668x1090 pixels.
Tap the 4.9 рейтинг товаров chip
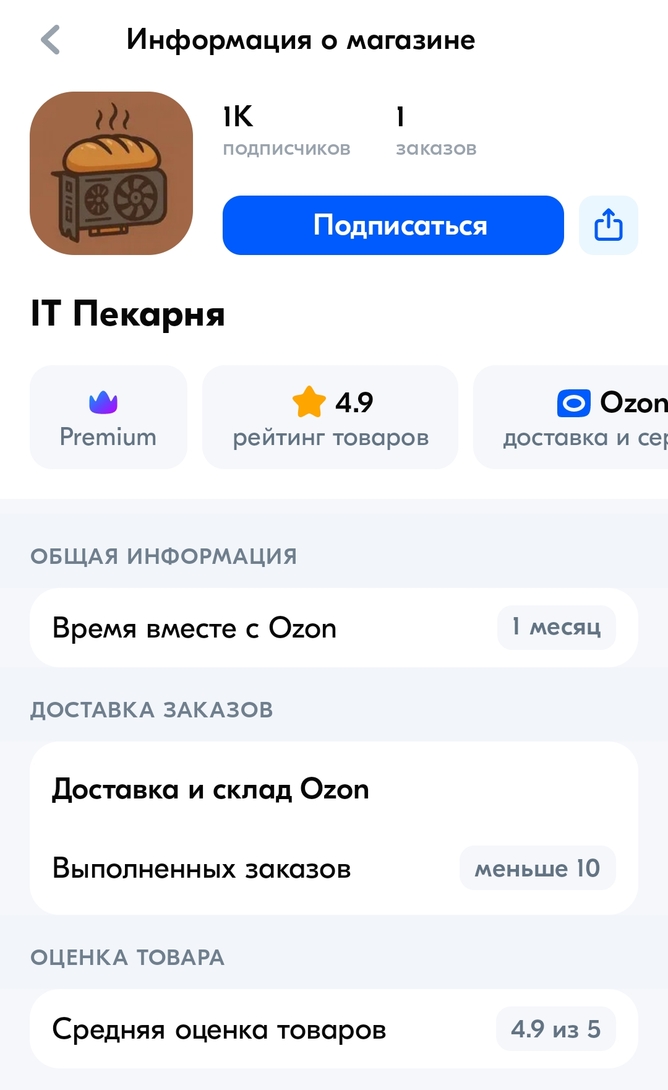click(330, 417)
